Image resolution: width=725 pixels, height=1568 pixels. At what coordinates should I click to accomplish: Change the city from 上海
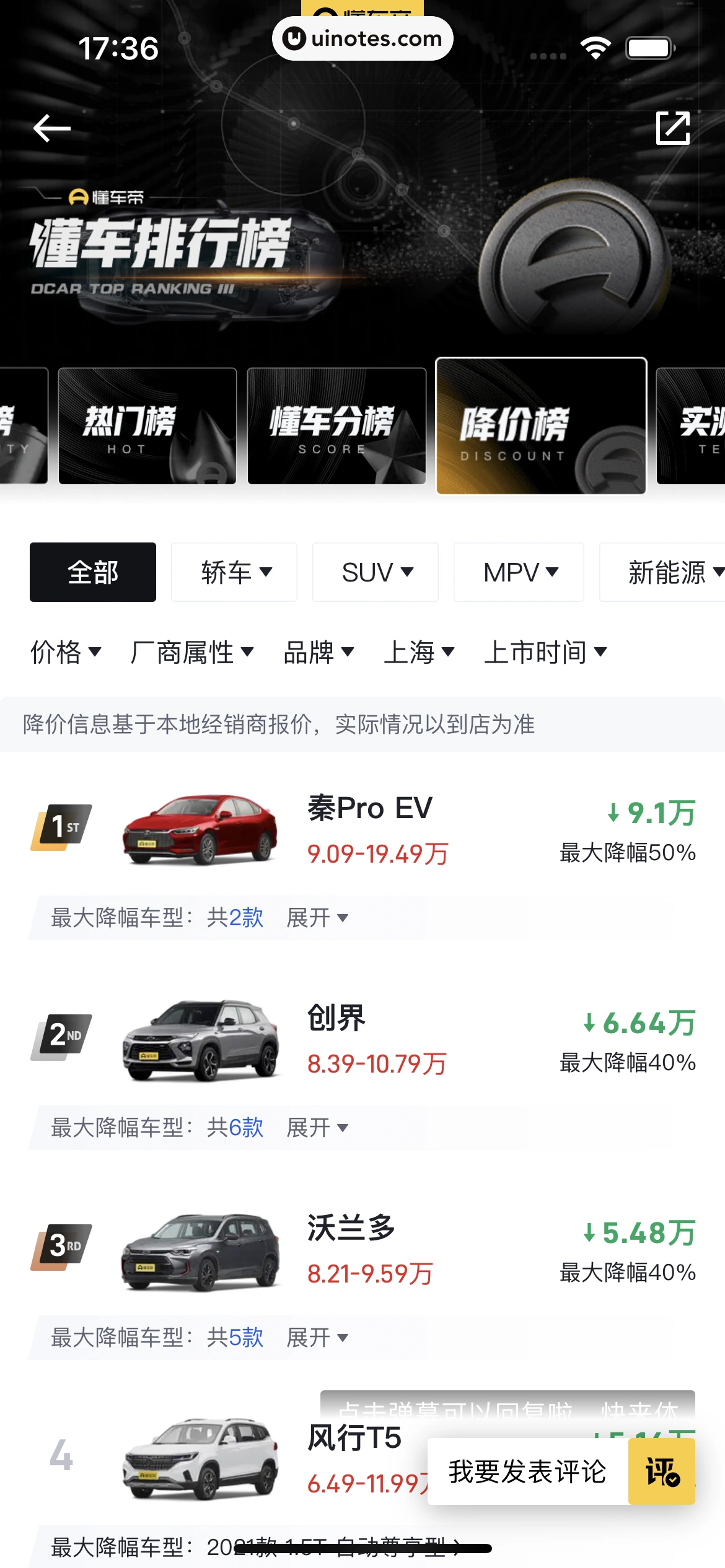(x=418, y=652)
